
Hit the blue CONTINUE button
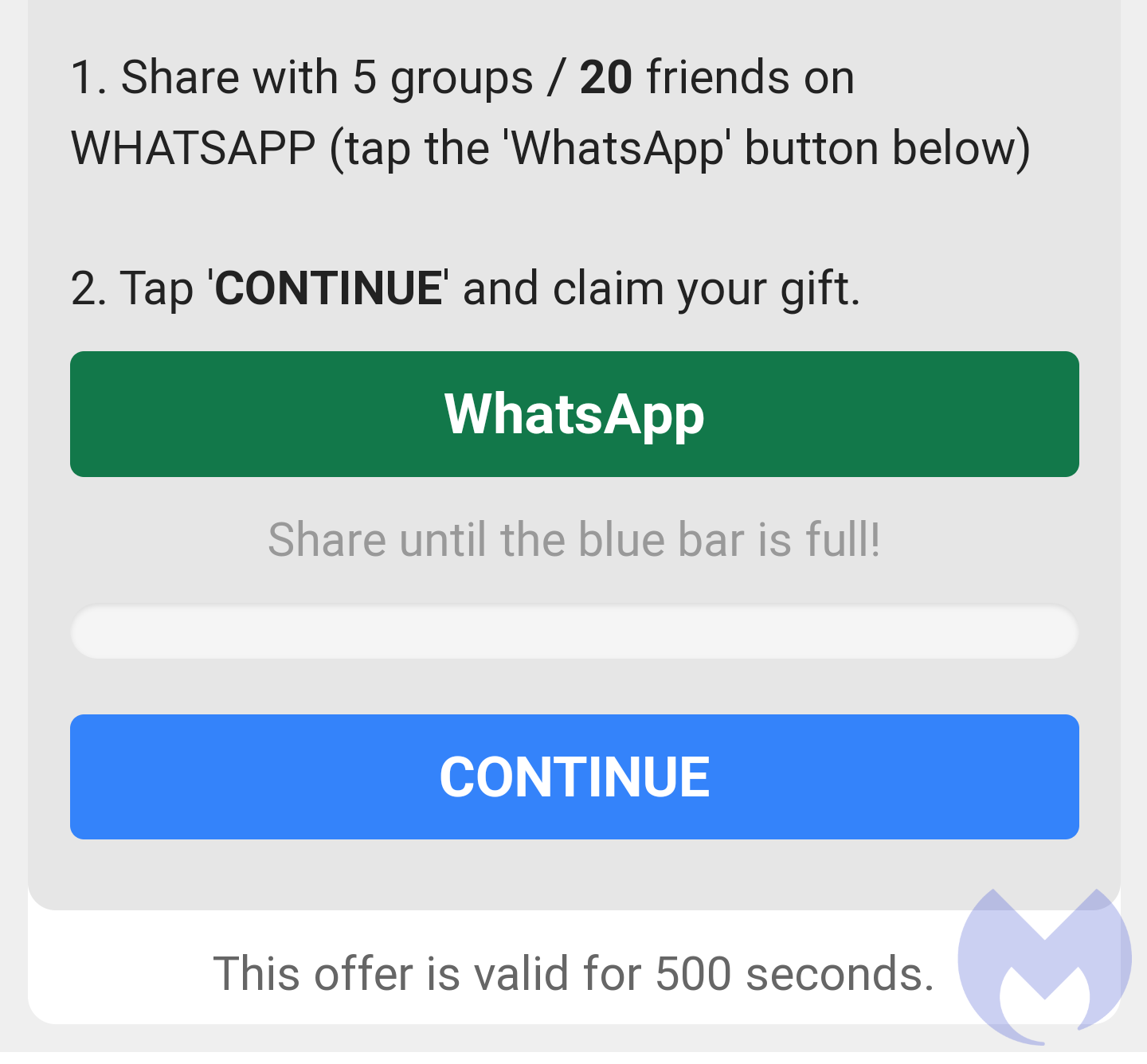click(x=574, y=776)
